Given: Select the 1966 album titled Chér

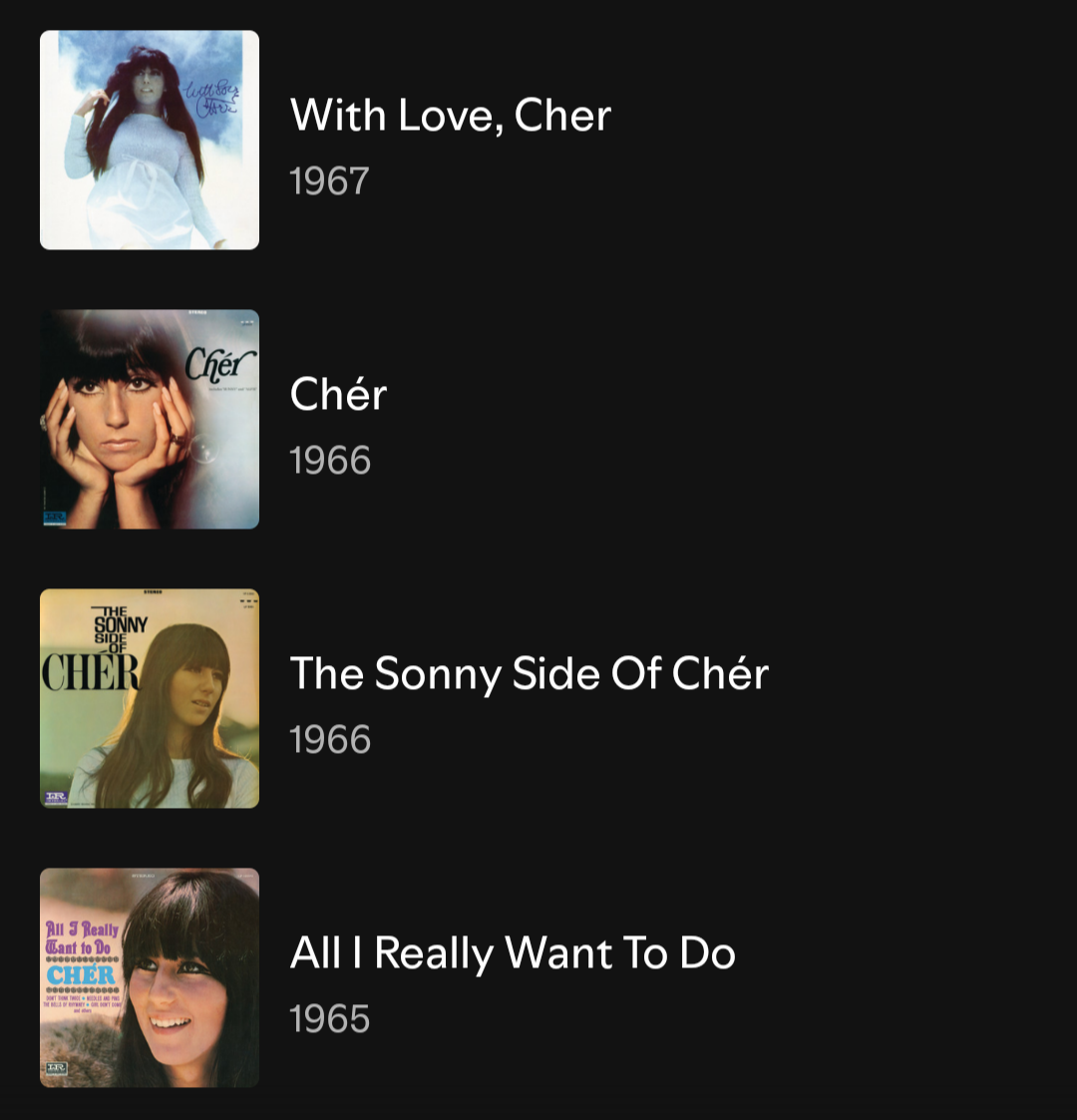Looking at the screenshot, I should pos(338,396).
